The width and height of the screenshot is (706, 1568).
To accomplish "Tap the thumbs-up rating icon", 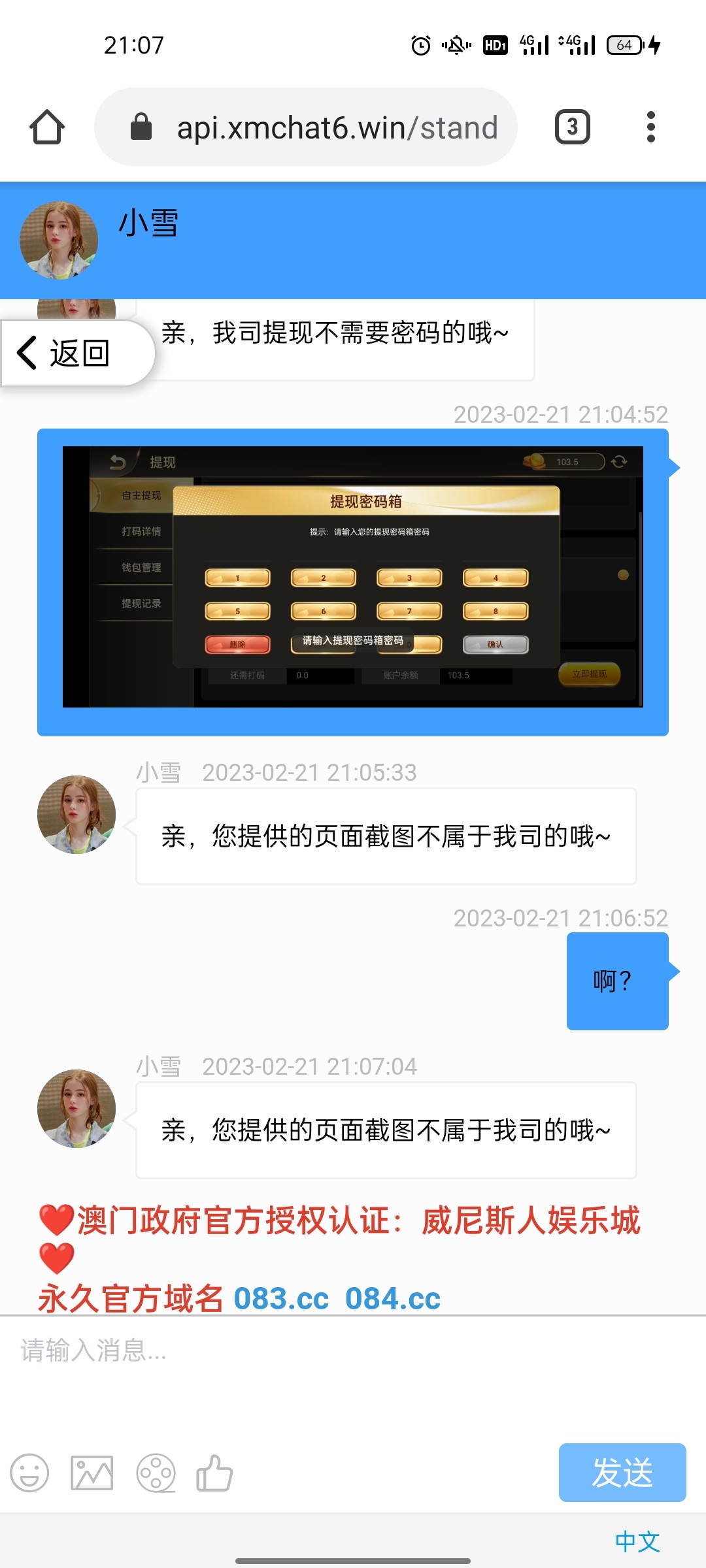I will pyautogui.click(x=214, y=1473).
